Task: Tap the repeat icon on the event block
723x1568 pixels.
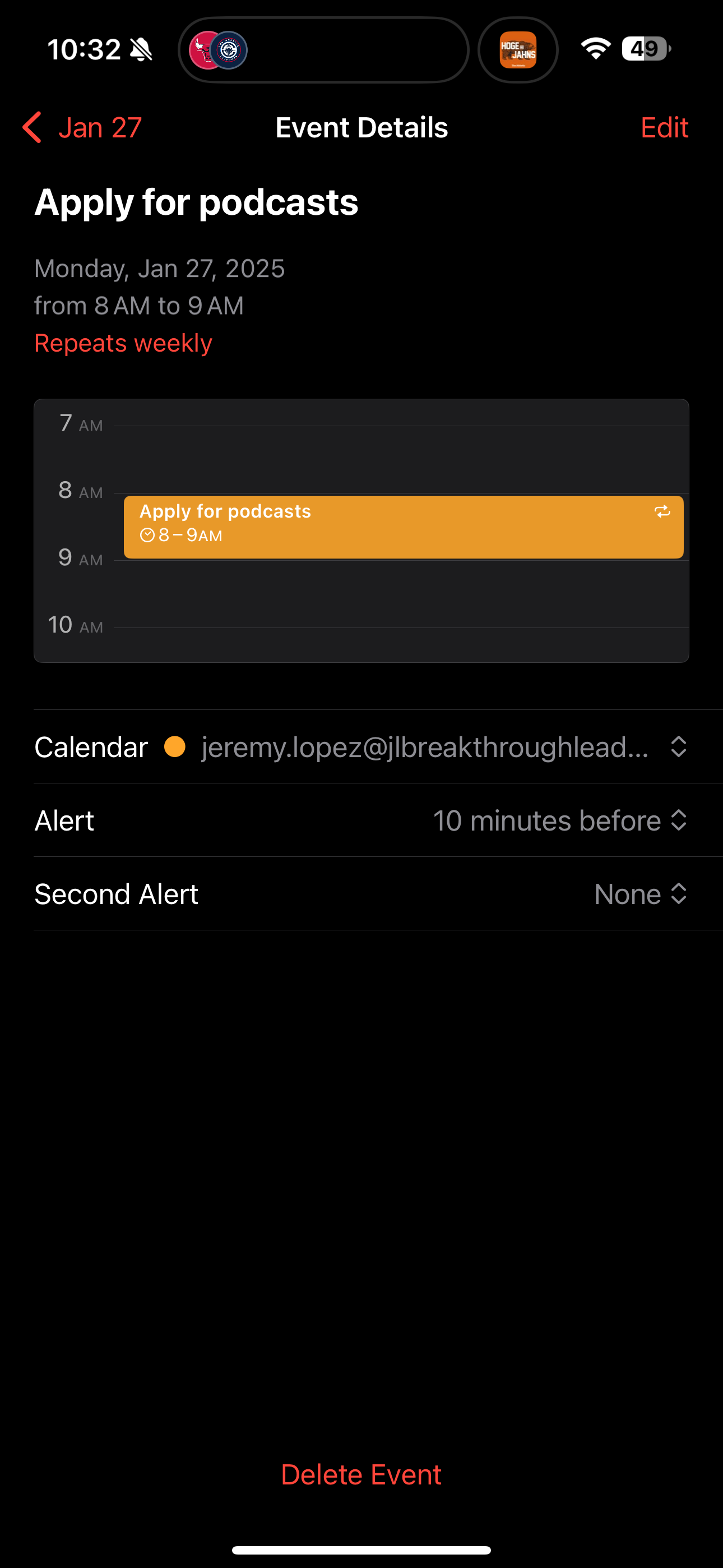Action: (662, 513)
